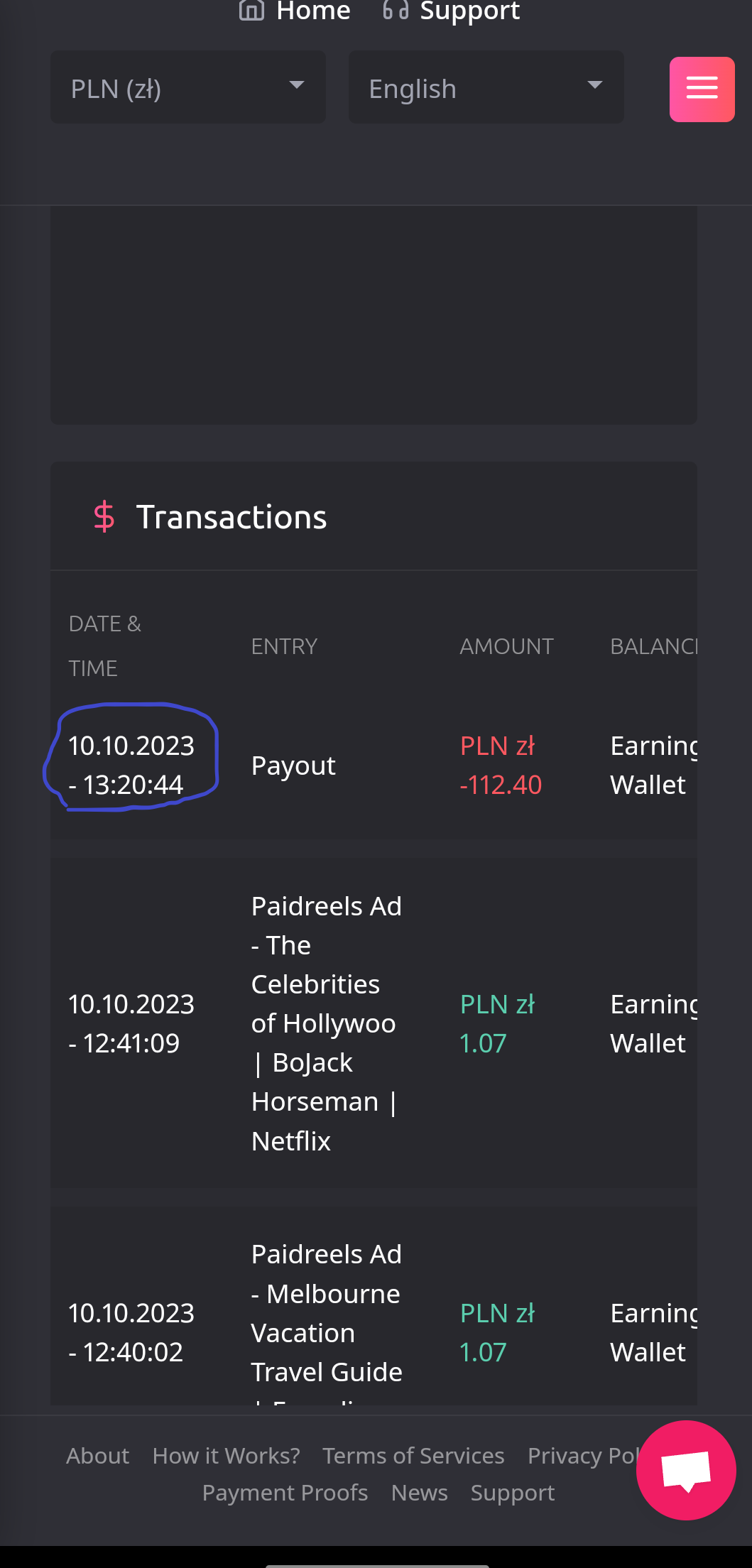Open the Home link
Viewport: 752px width, 1568px height.
pyautogui.click(x=295, y=11)
